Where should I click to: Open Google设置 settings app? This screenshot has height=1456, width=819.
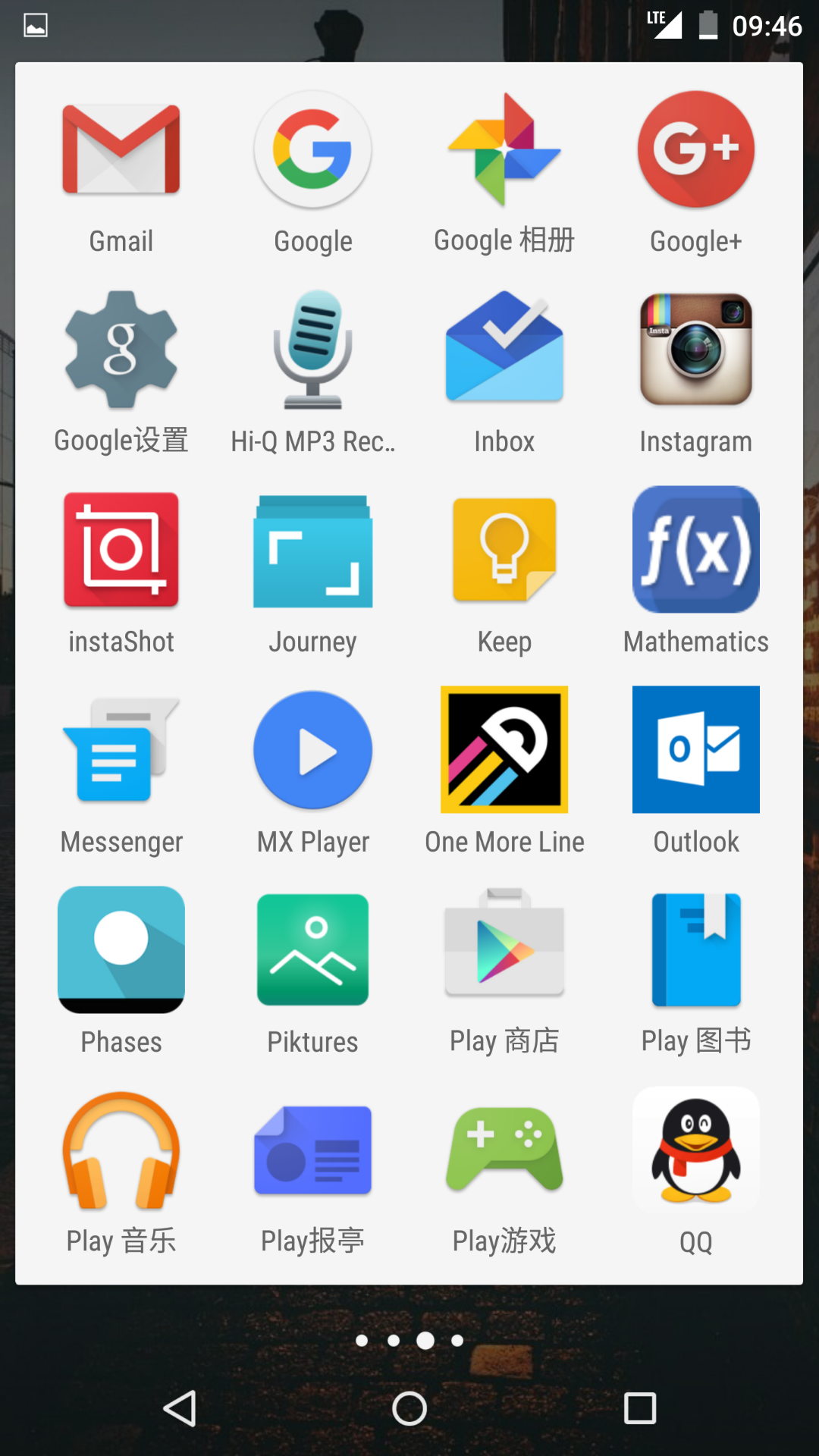[x=121, y=350]
